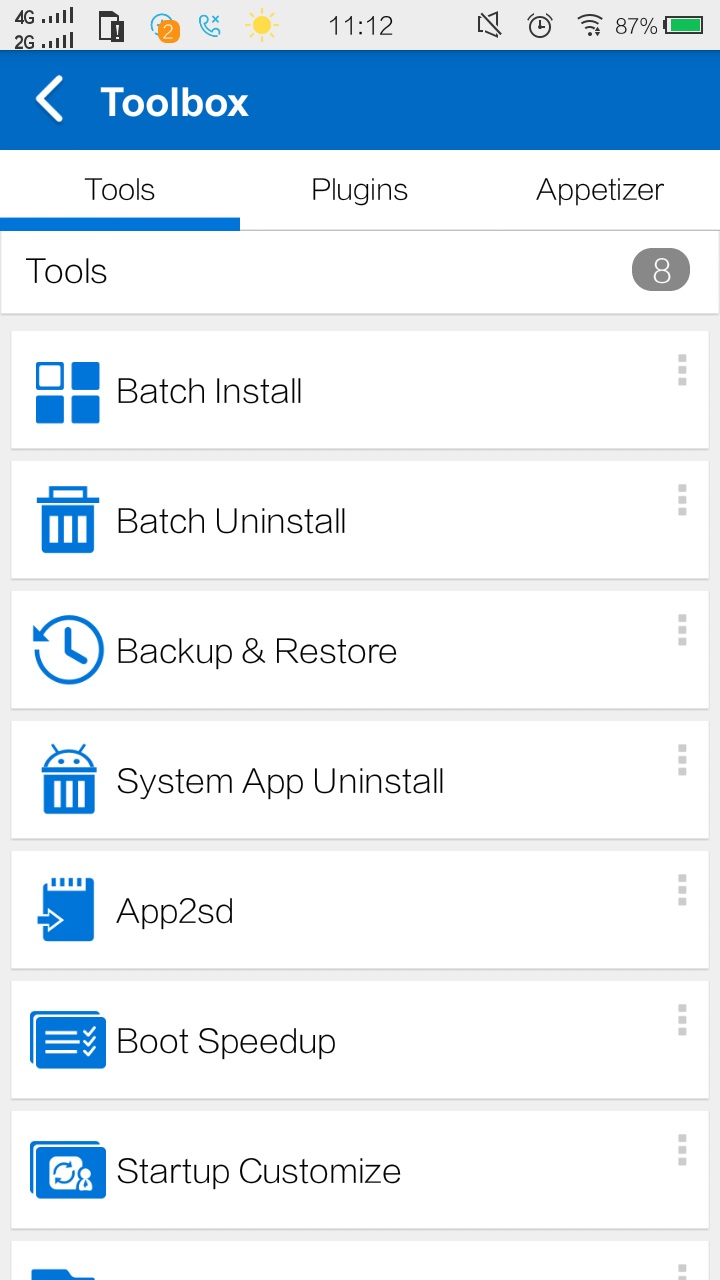This screenshot has height=1280, width=720.
Task: Select the Tools tab
Action: pyautogui.click(x=120, y=190)
